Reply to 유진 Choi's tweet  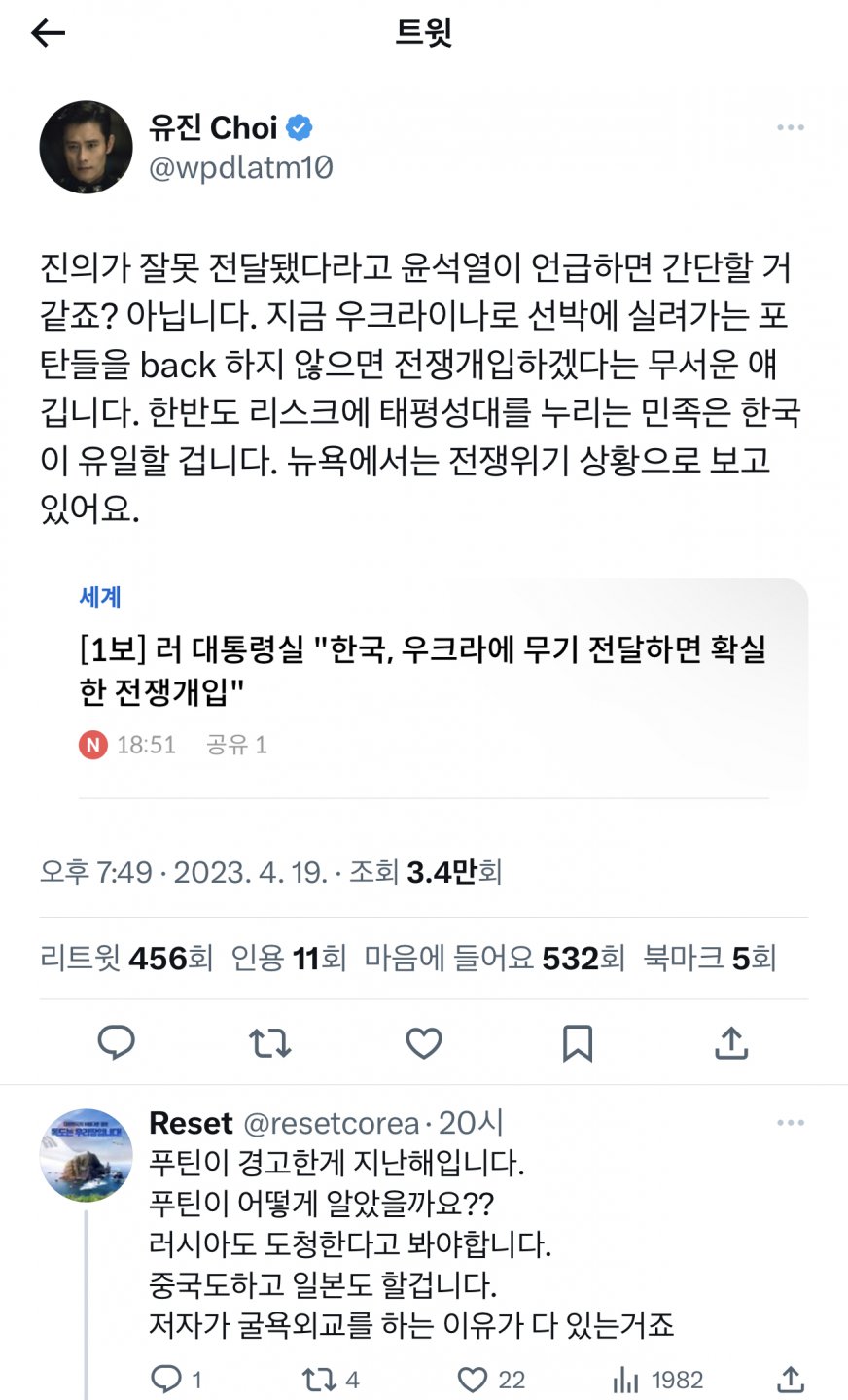(117, 1043)
